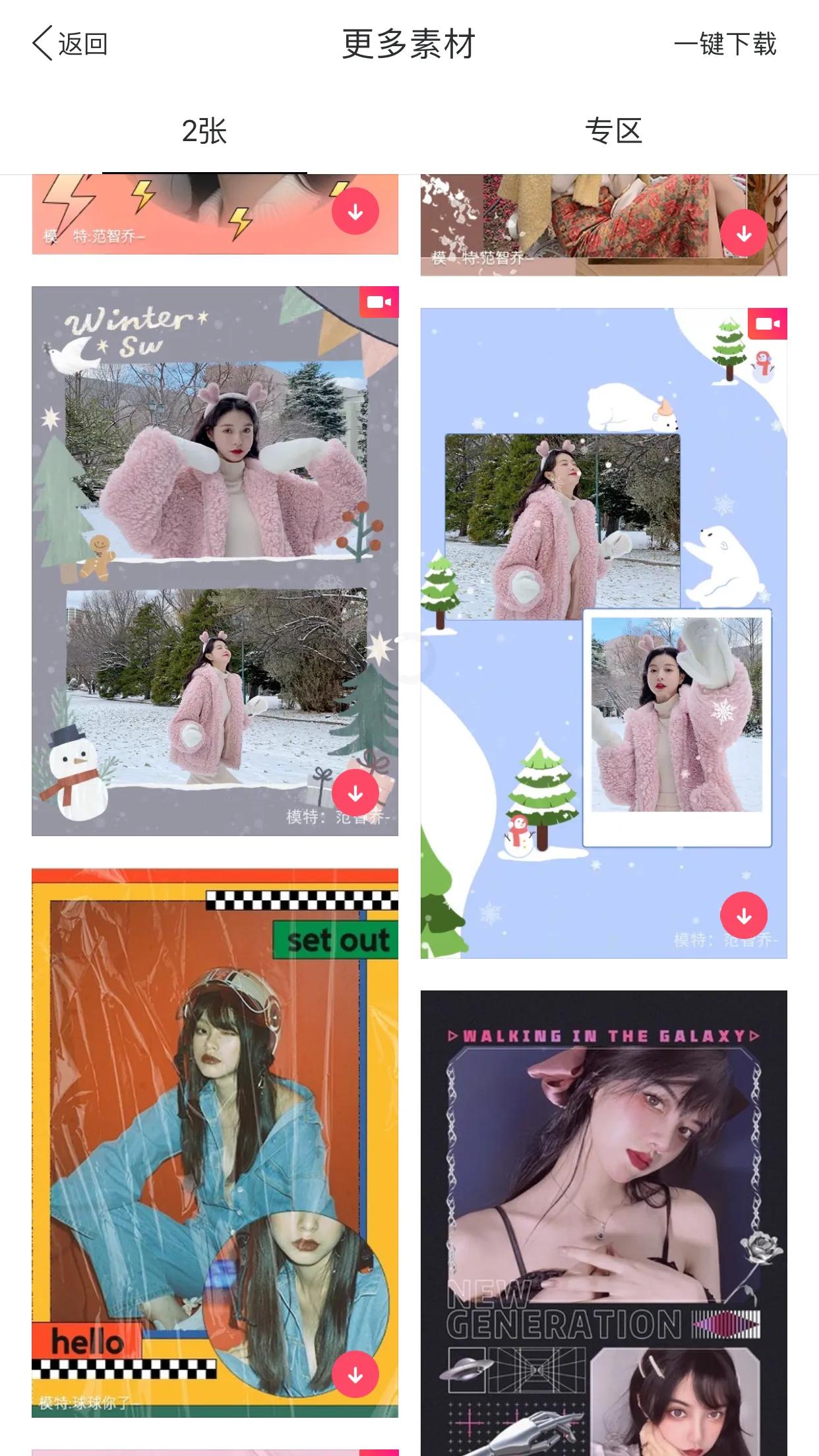Open the 'set out' retro template
Screen dimensions: 819x1456
215,1141
